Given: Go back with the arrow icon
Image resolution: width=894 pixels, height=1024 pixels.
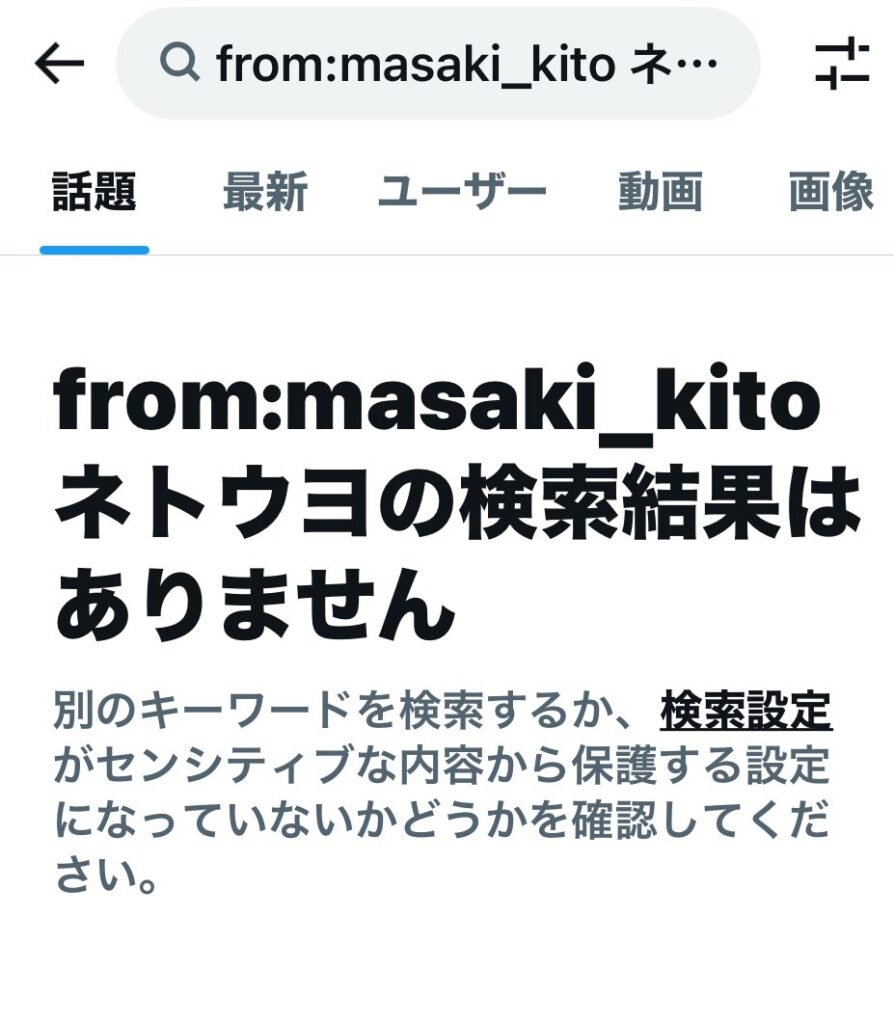Looking at the screenshot, I should click(x=59, y=64).
